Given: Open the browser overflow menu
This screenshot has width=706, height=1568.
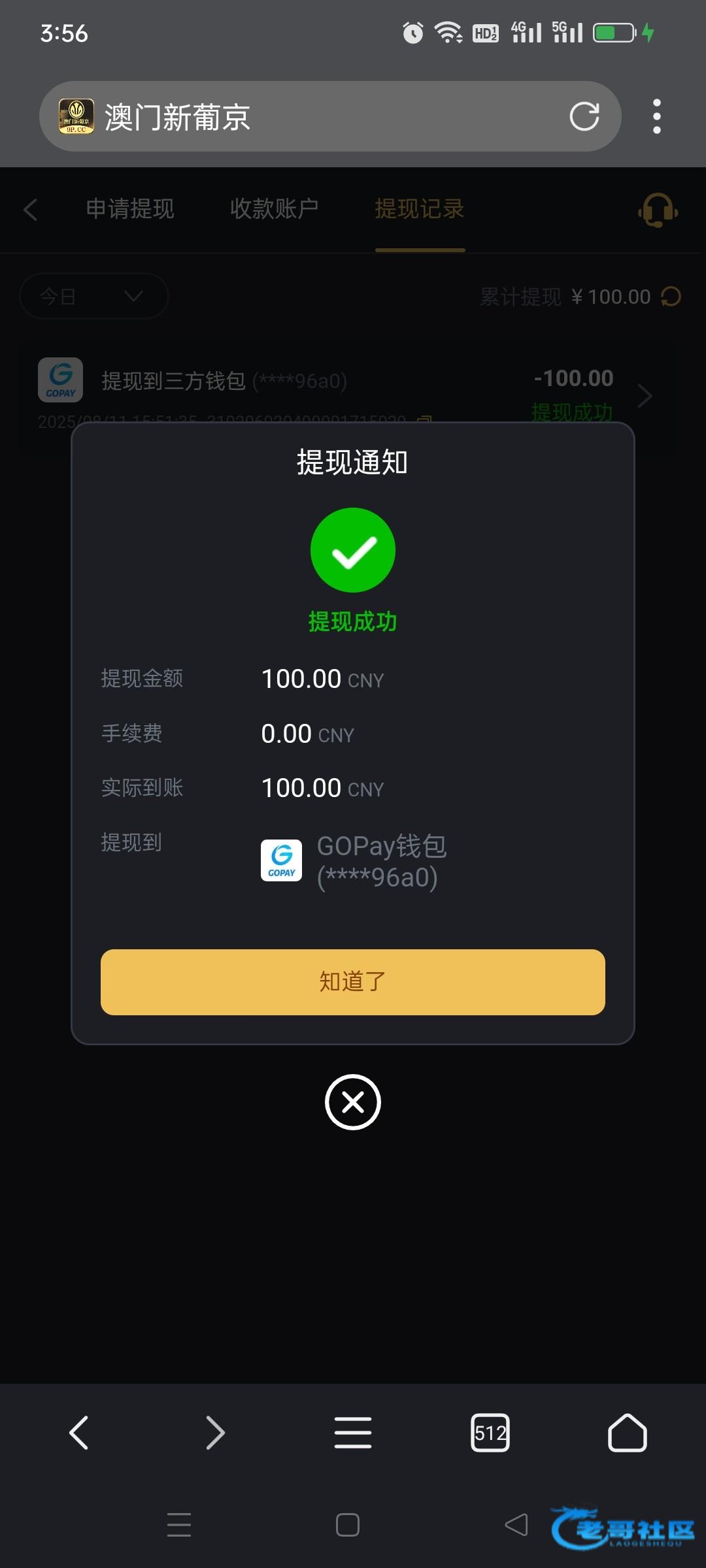Looking at the screenshot, I should pos(657,117).
